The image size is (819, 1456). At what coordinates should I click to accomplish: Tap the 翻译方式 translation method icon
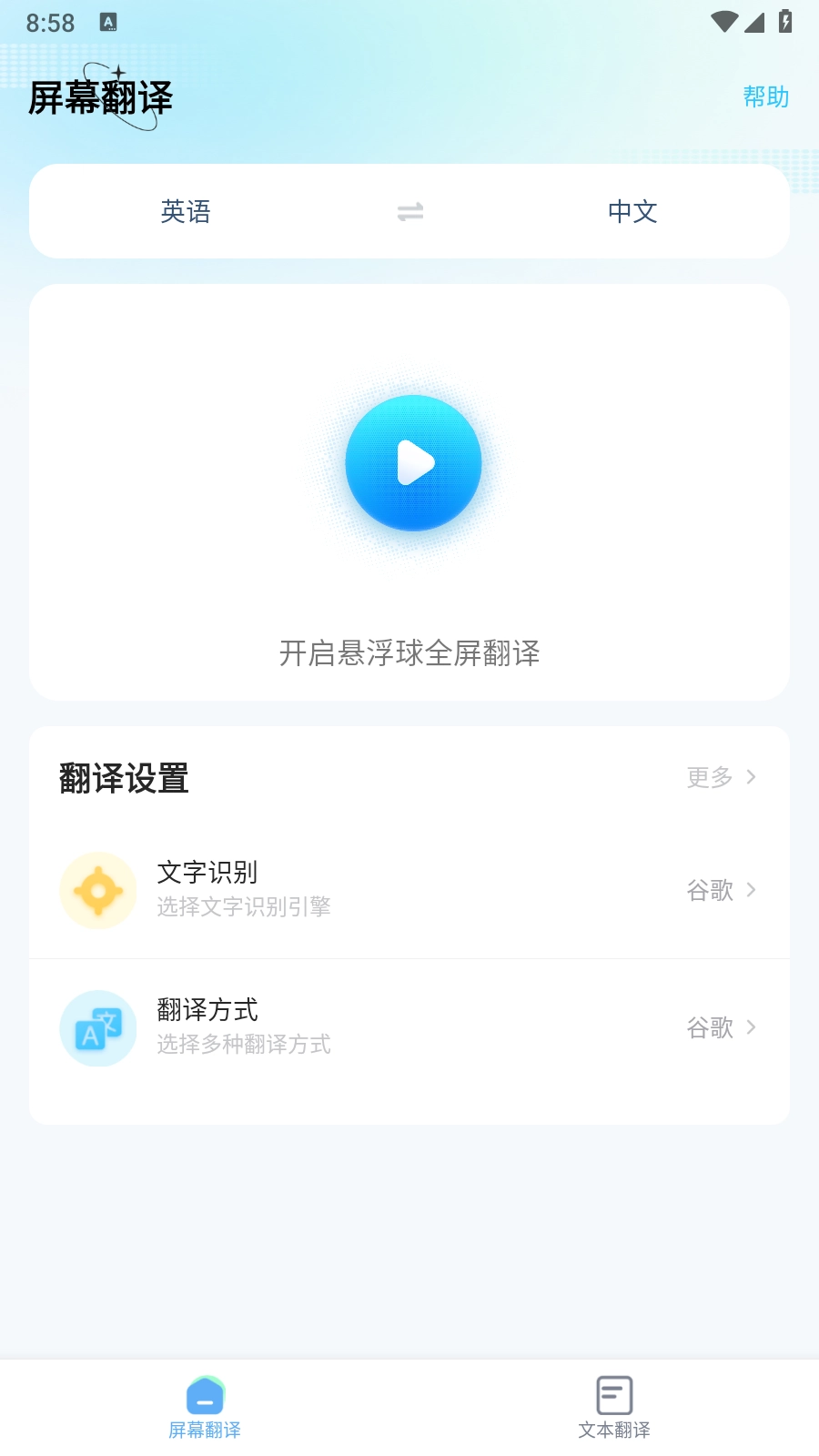coord(97,1028)
